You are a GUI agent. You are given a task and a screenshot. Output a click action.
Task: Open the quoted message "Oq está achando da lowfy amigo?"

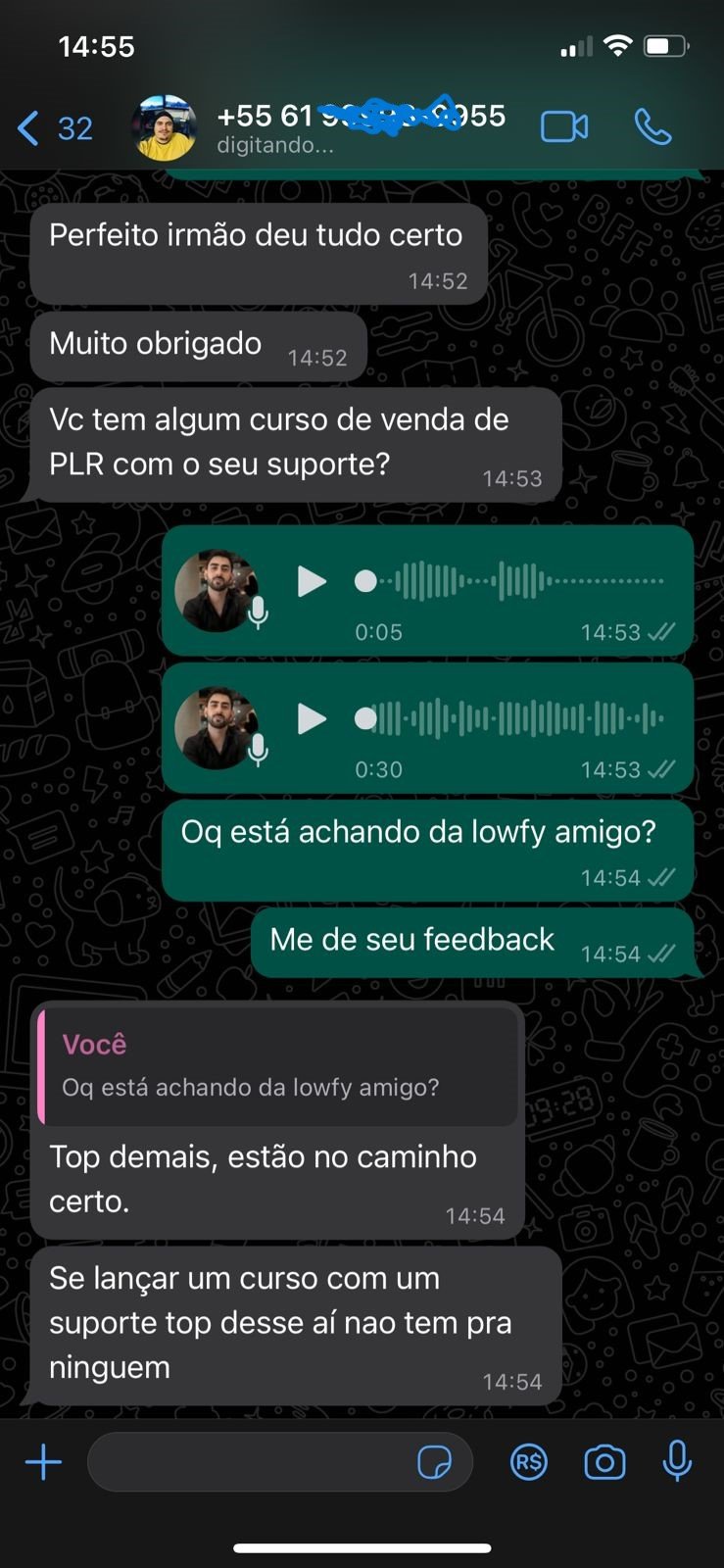[278, 1066]
